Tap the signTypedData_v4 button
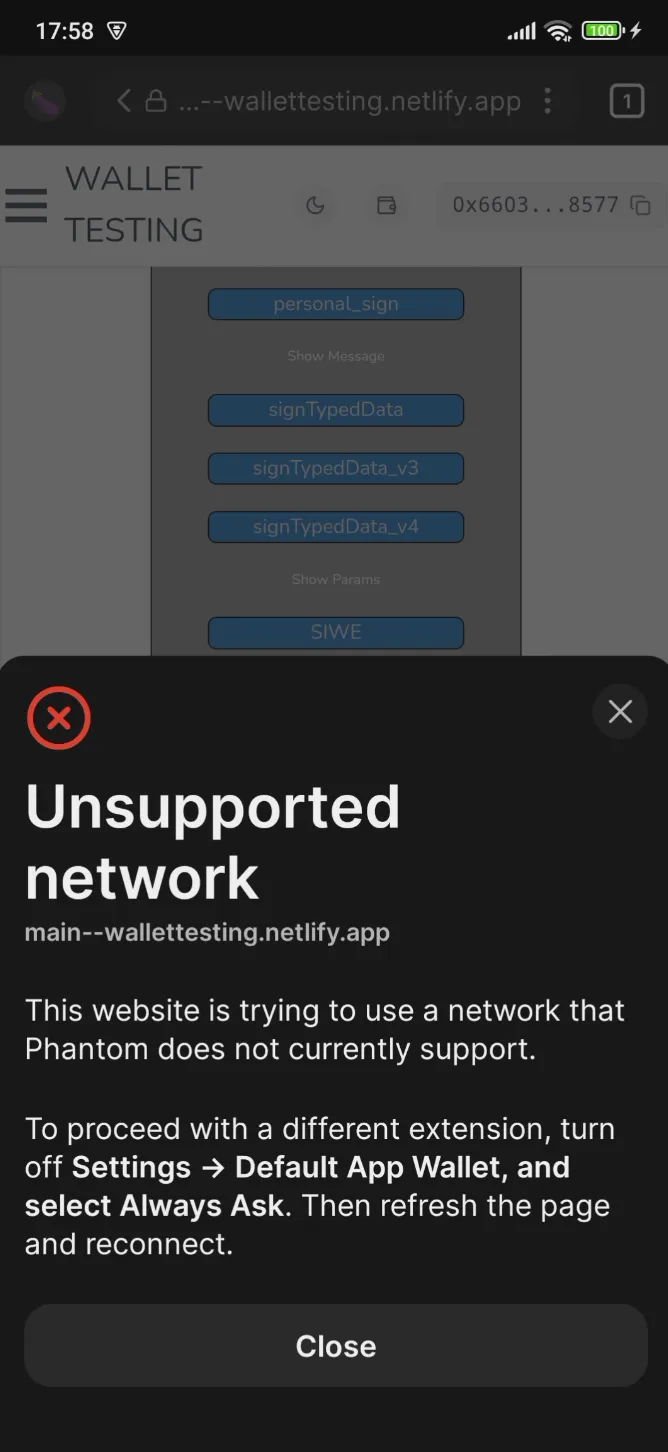 pos(335,527)
